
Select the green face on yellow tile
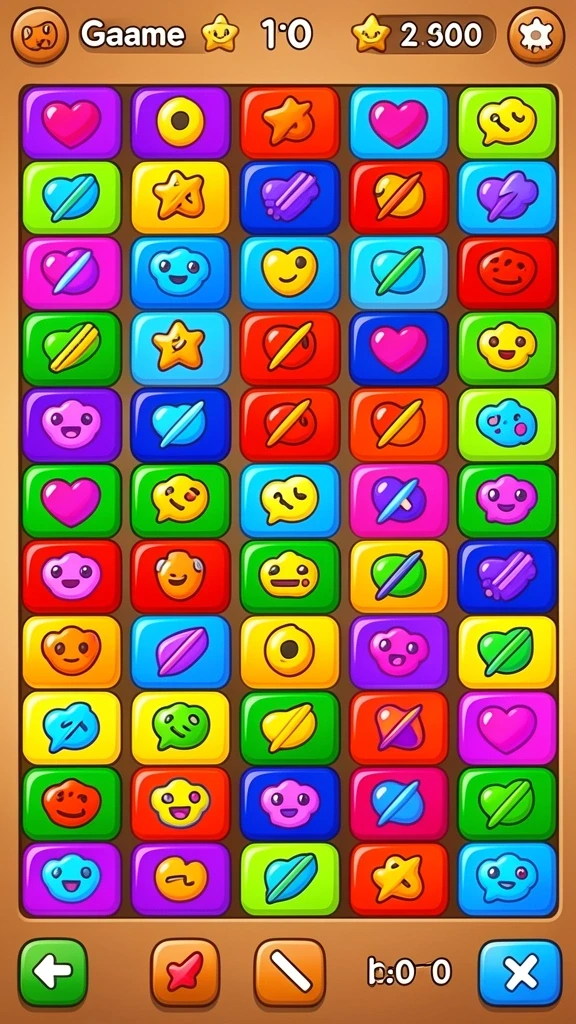tap(180, 728)
